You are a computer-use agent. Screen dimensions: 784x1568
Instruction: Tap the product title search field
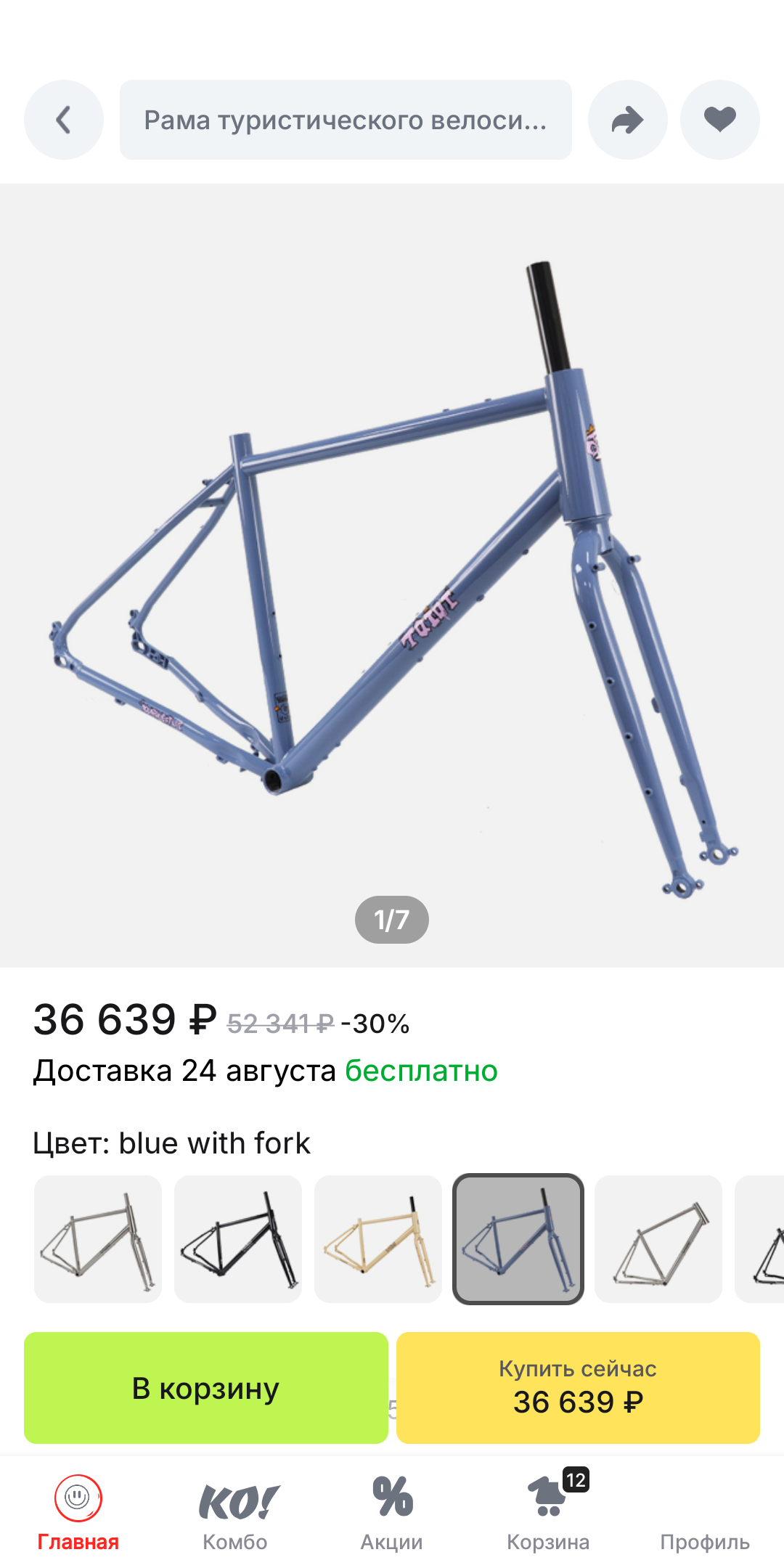(x=346, y=120)
